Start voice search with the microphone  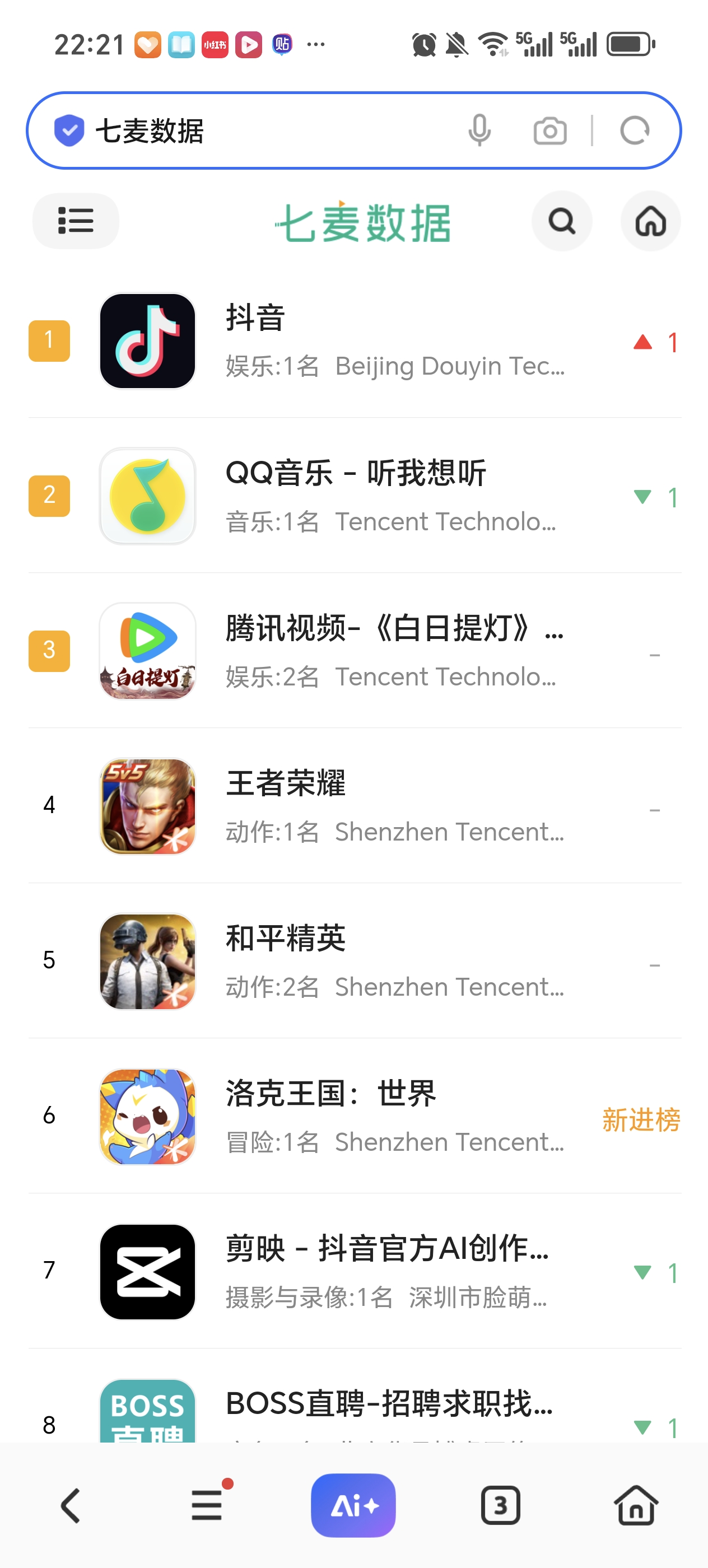tap(479, 130)
